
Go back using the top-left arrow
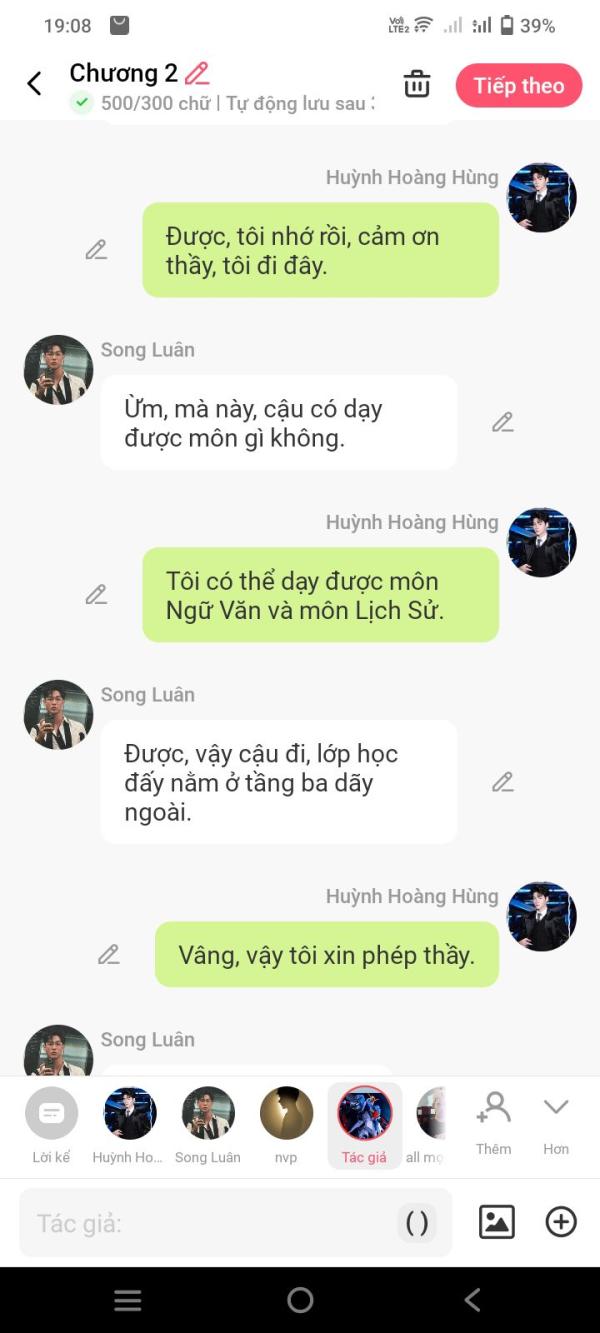34,84
